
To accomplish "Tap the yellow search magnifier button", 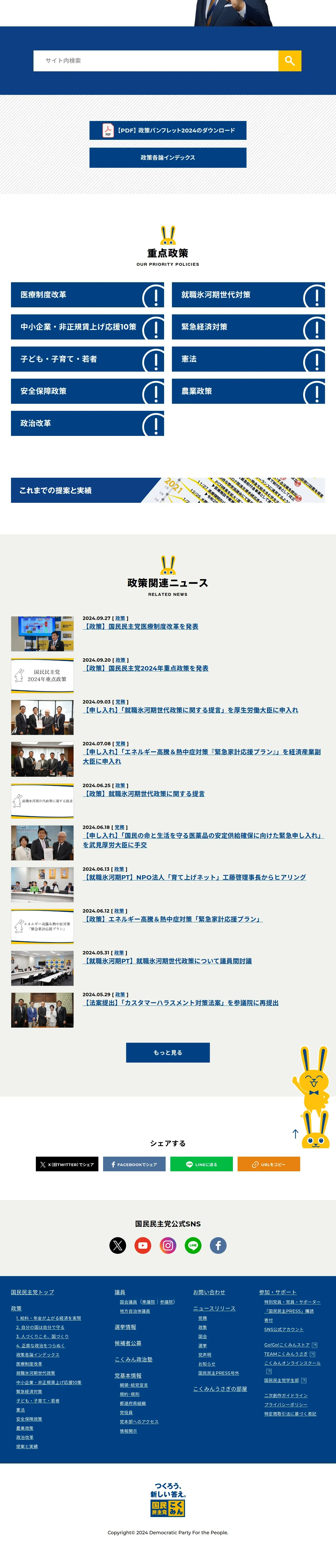I will click(290, 61).
